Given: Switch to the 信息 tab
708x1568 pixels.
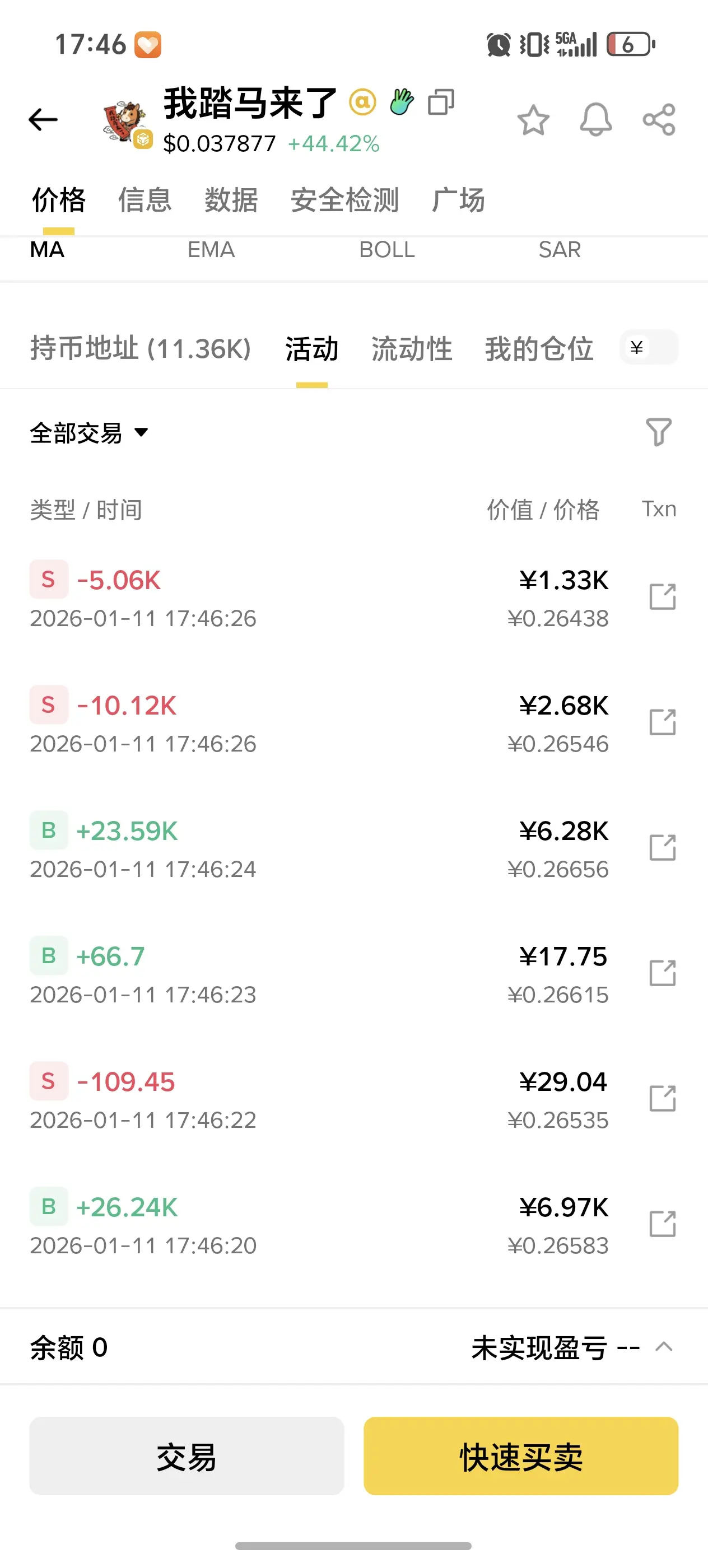Looking at the screenshot, I should click(145, 200).
